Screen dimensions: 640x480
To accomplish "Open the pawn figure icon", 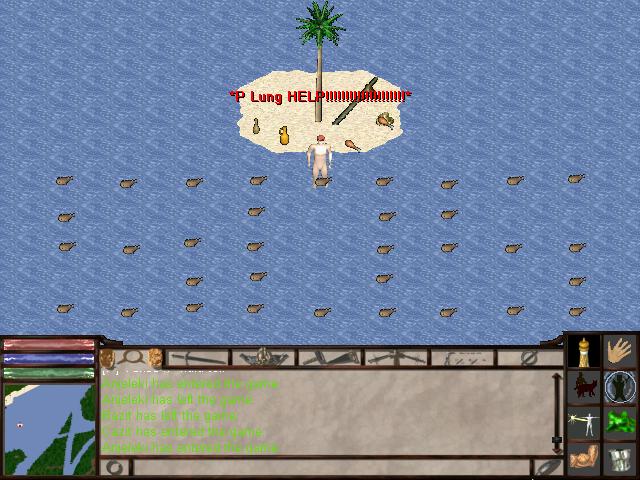I will [x=585, y=352].
